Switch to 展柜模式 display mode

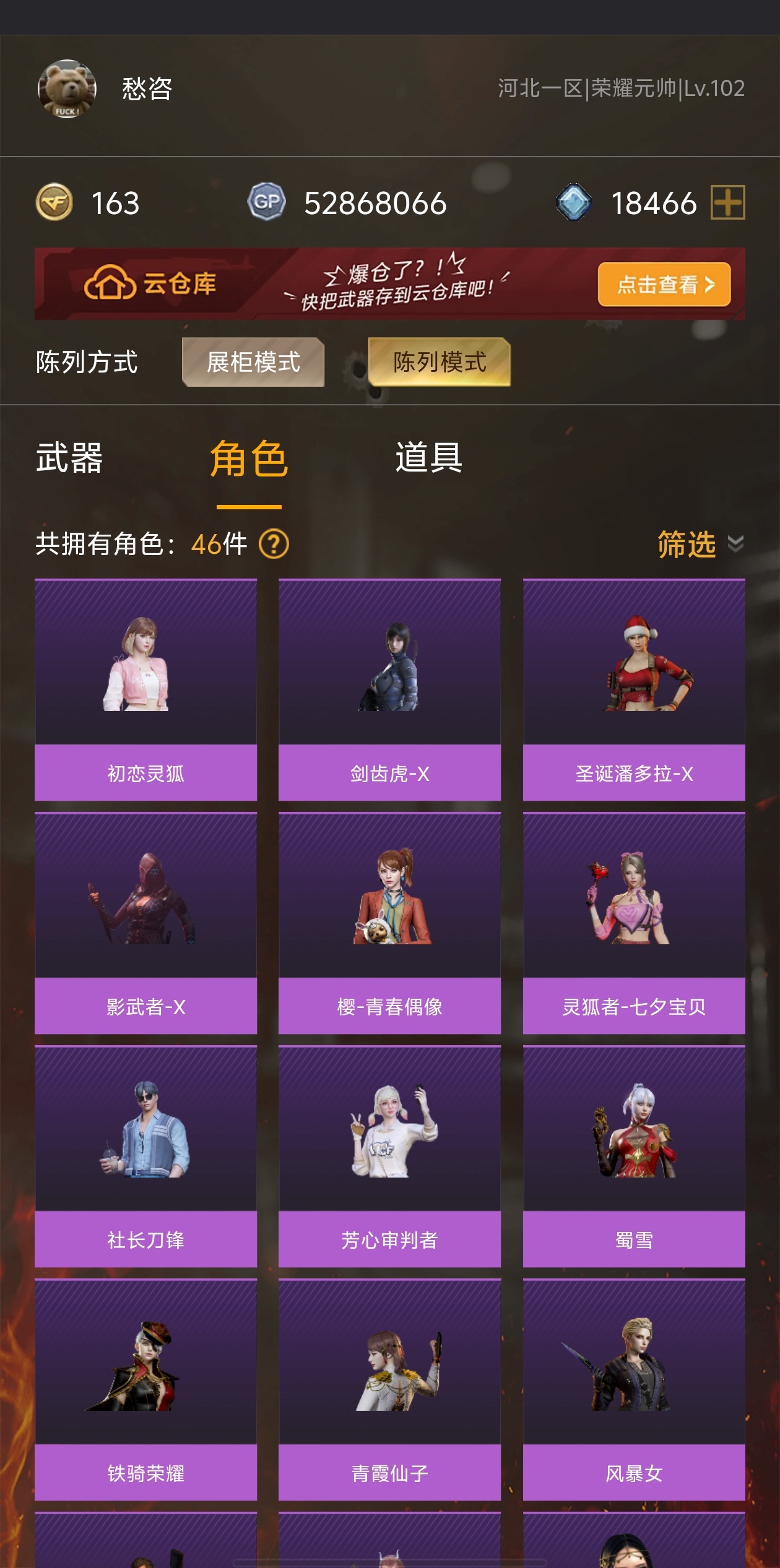point(253,362)
